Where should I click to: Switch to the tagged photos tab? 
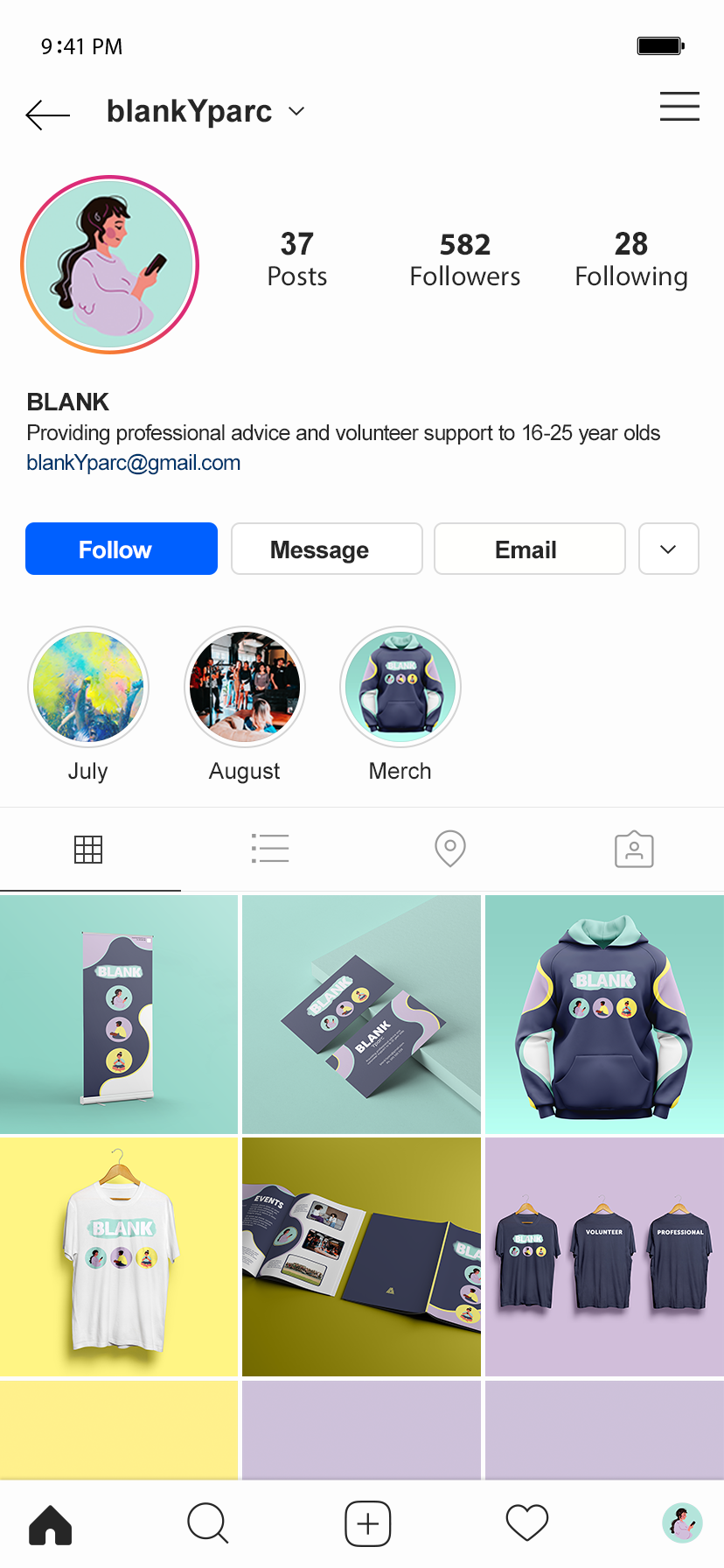(x=634, y=849)
